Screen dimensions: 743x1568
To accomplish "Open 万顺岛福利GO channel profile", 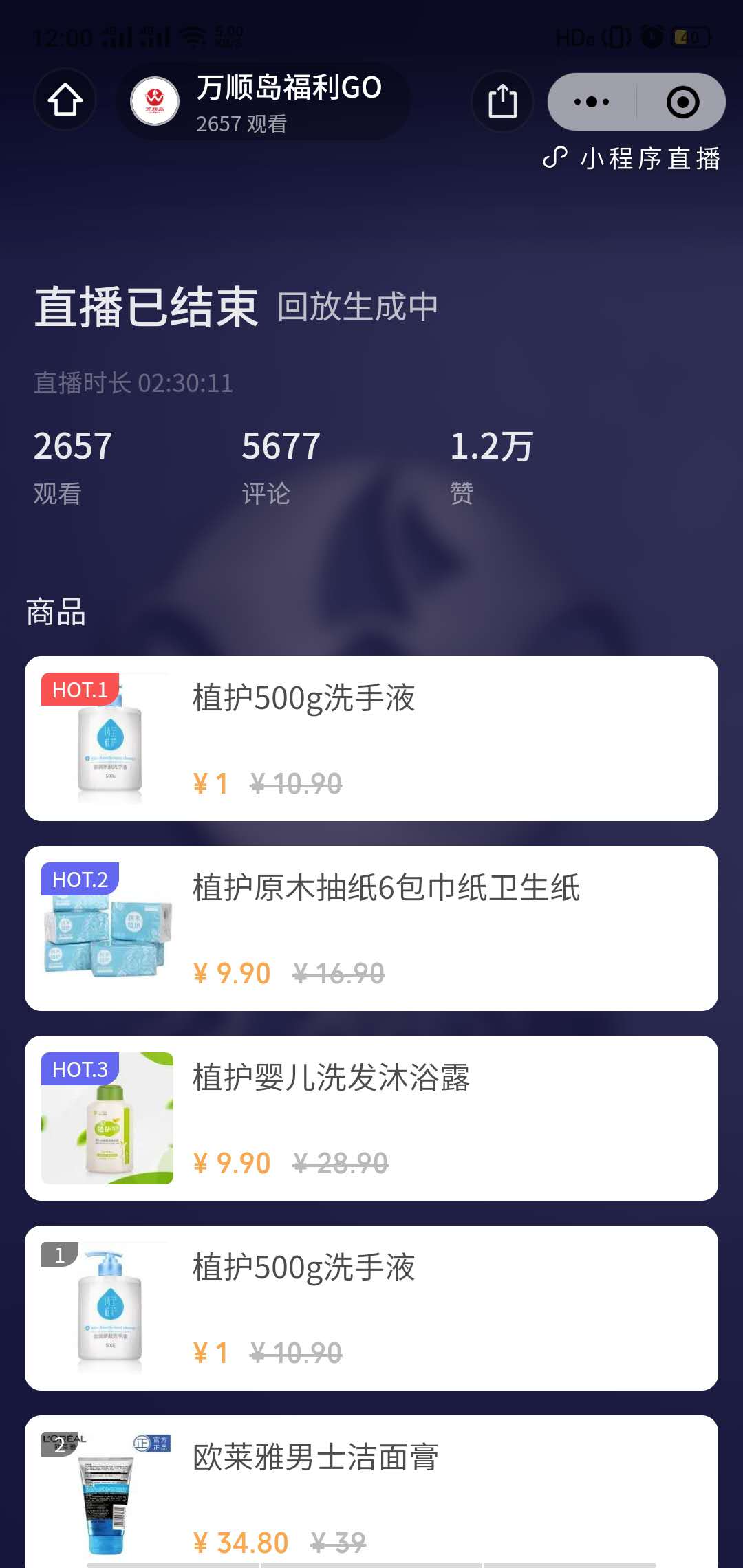I will [x=264, y=102].
